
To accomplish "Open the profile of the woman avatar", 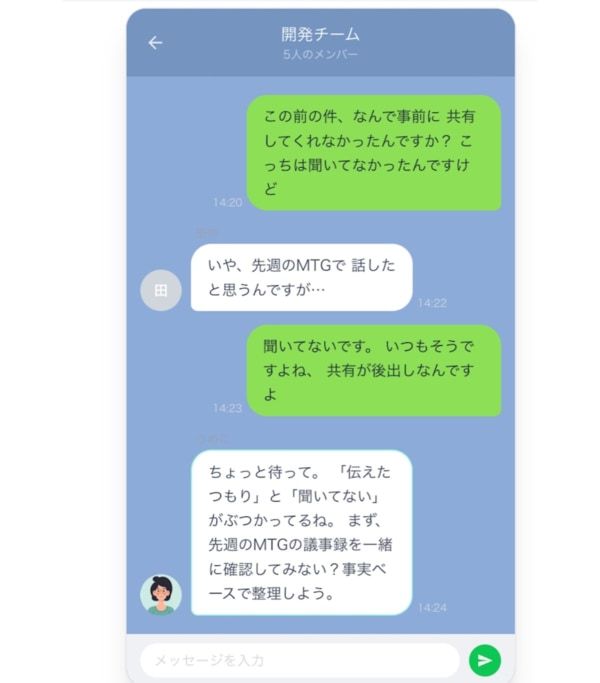I will pyautogui.click(x=161, y=594).
